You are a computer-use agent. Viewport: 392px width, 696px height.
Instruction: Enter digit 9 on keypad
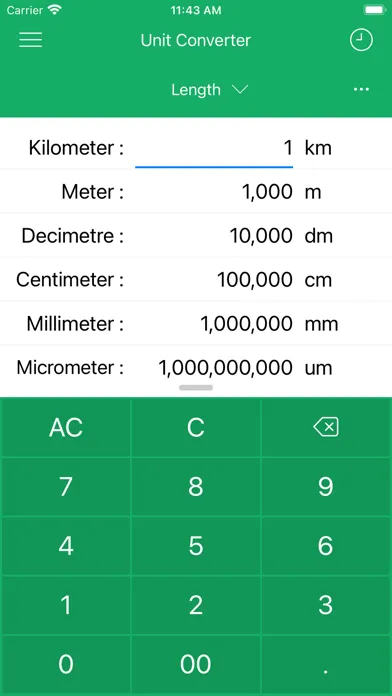[x=326, y=487]
